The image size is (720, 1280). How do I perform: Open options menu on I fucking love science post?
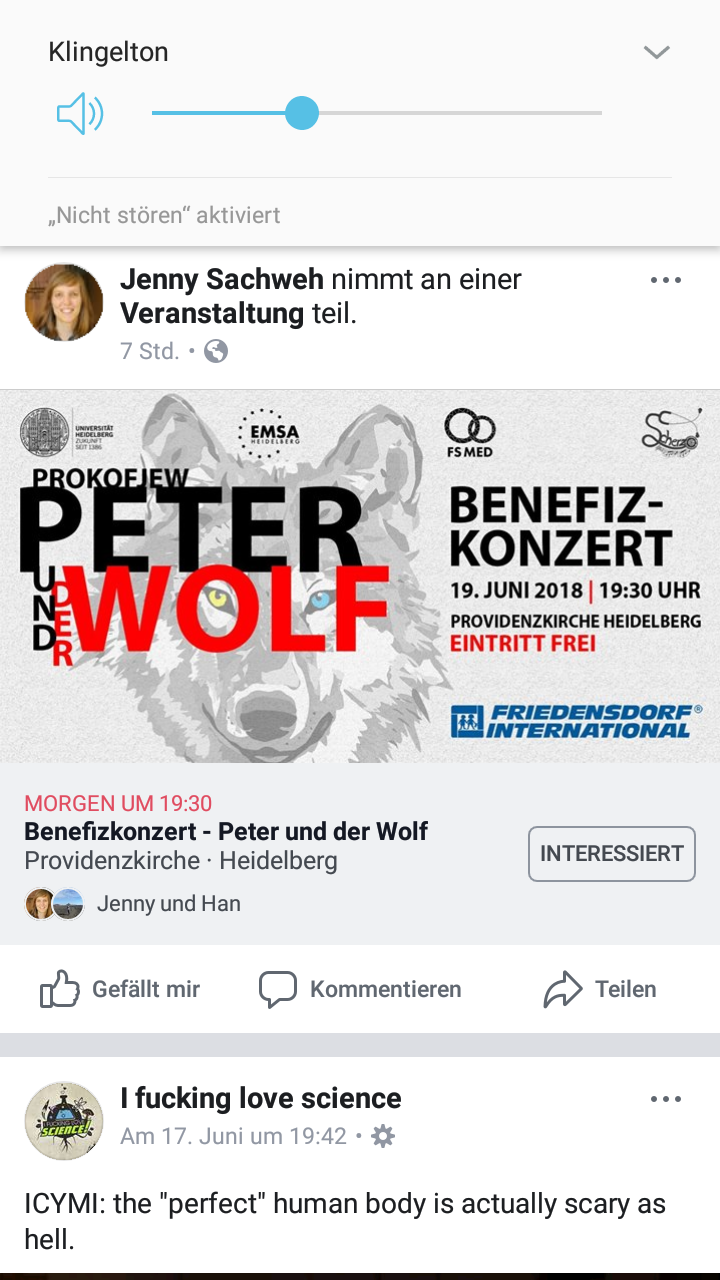tap(665, 1099)
